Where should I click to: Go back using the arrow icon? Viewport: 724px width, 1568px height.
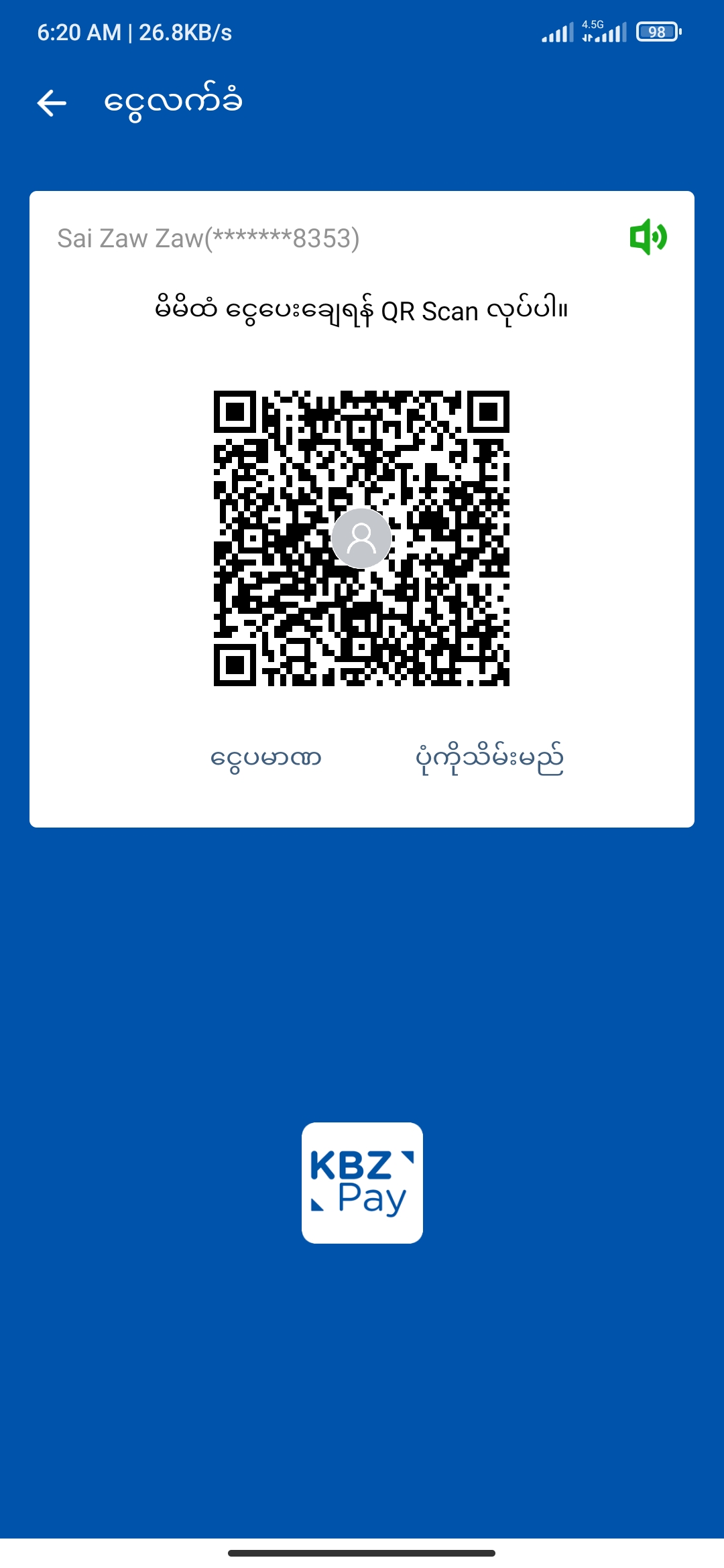click(x=52, y=103)
